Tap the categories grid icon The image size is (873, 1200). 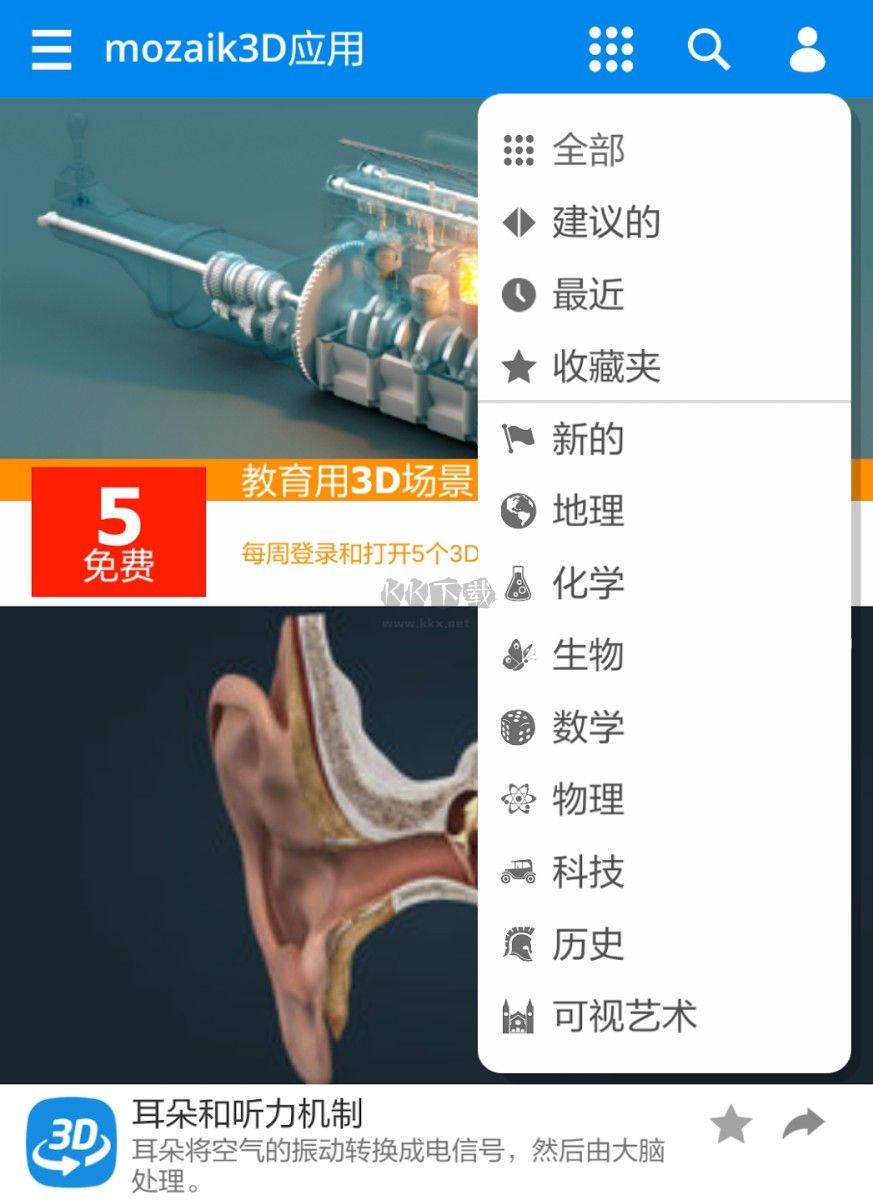(611, 49)
